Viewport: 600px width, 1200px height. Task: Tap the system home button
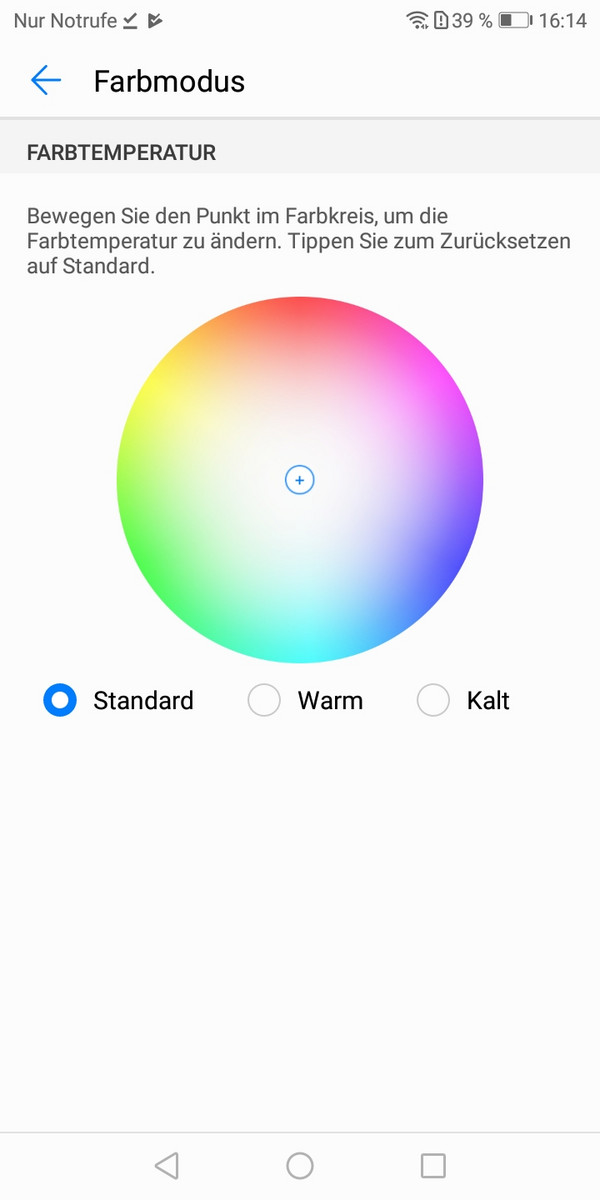300,1165
